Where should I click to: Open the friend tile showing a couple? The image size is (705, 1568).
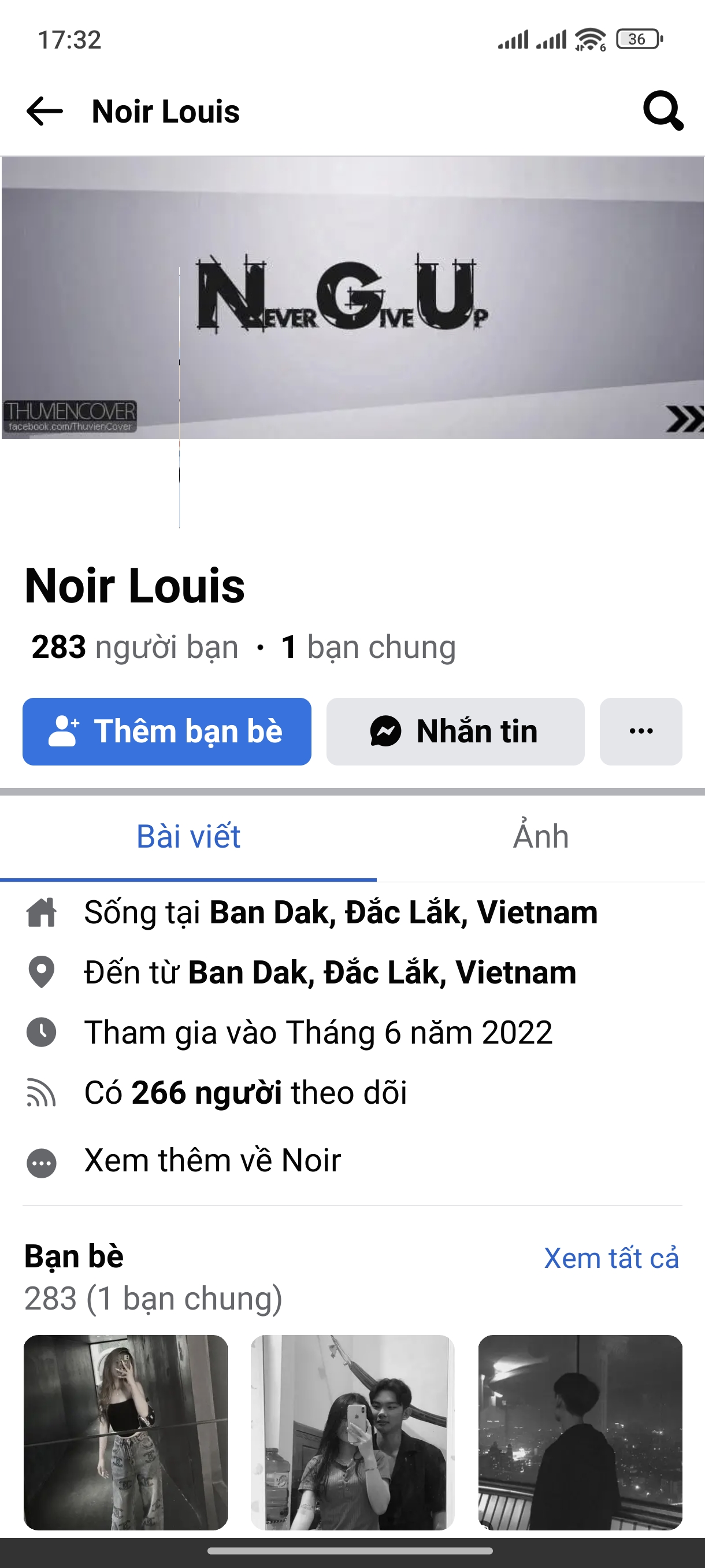tap(352, 1432)
